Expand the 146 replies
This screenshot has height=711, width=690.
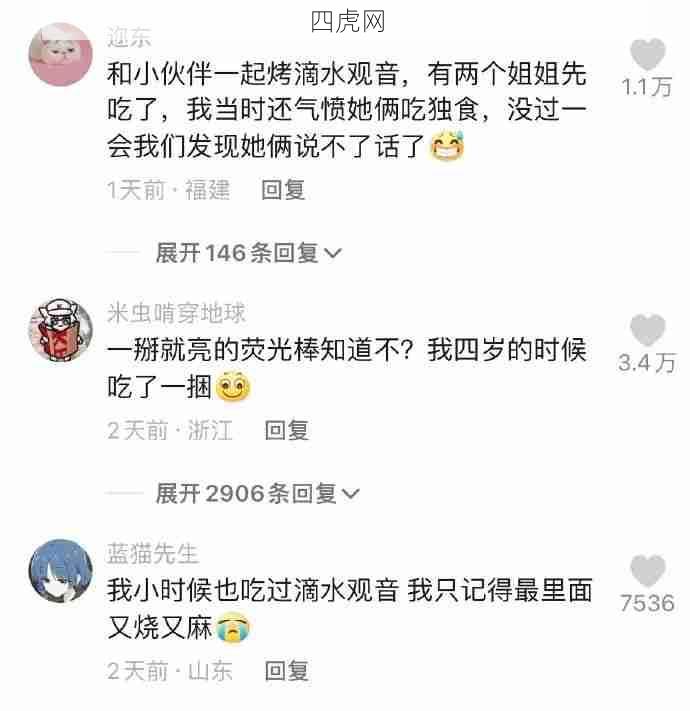coord(248,253)
